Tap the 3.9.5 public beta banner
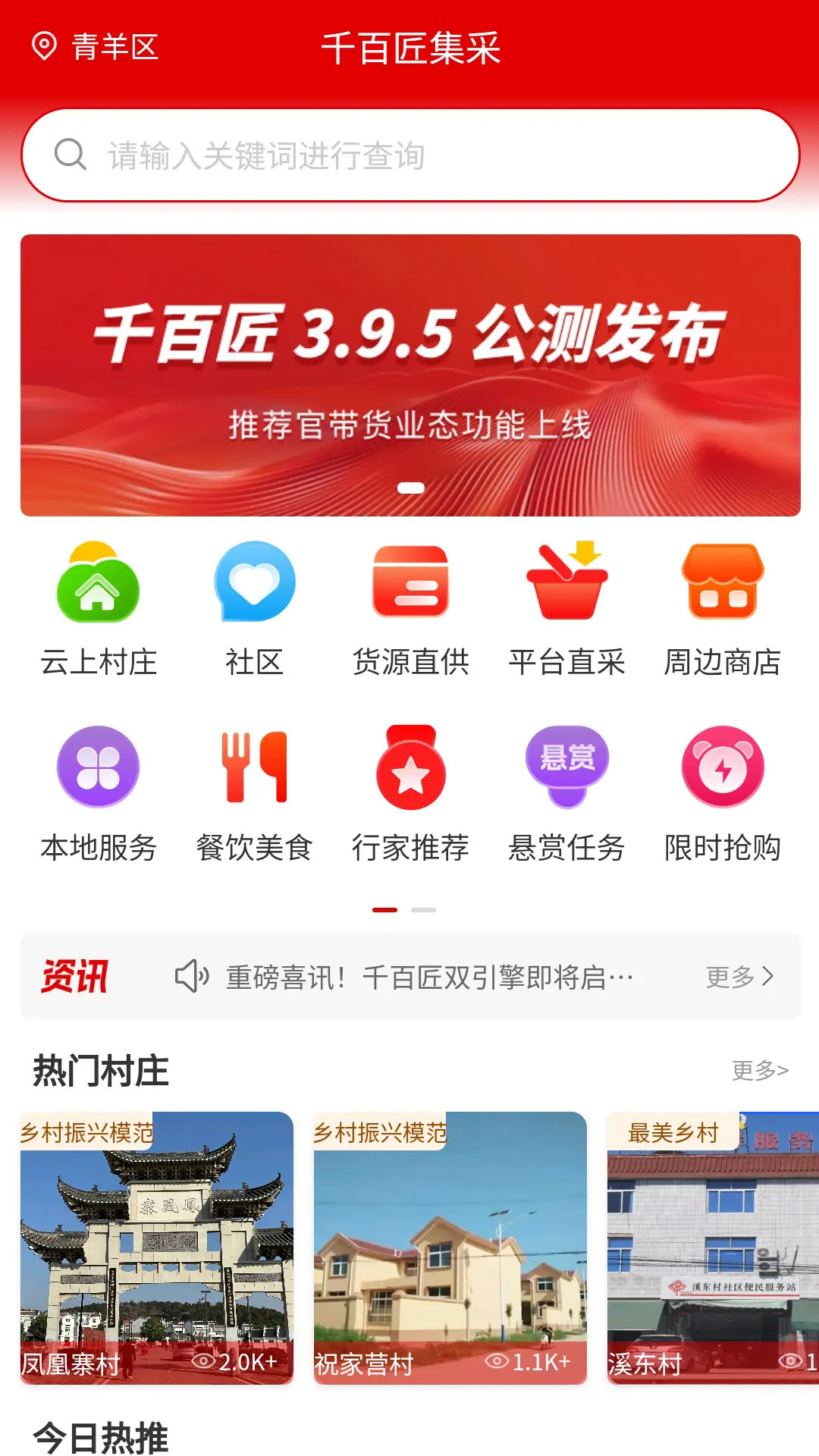 [409, 372]
